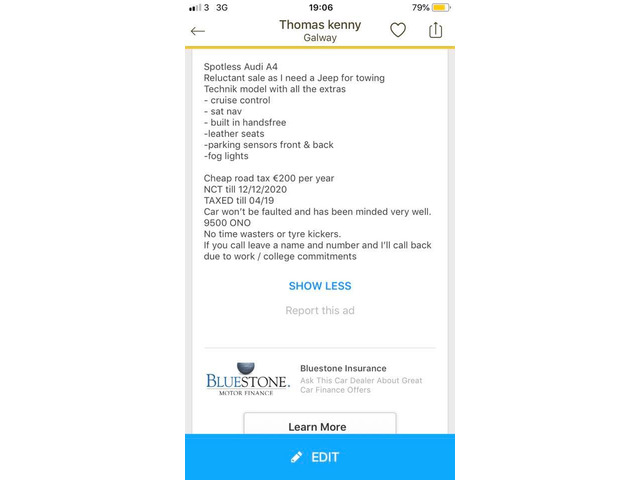This screenshot has width=640, height=480.
Task: Tap Learn More for Bluestone Insurance
Action: point(318,426)
